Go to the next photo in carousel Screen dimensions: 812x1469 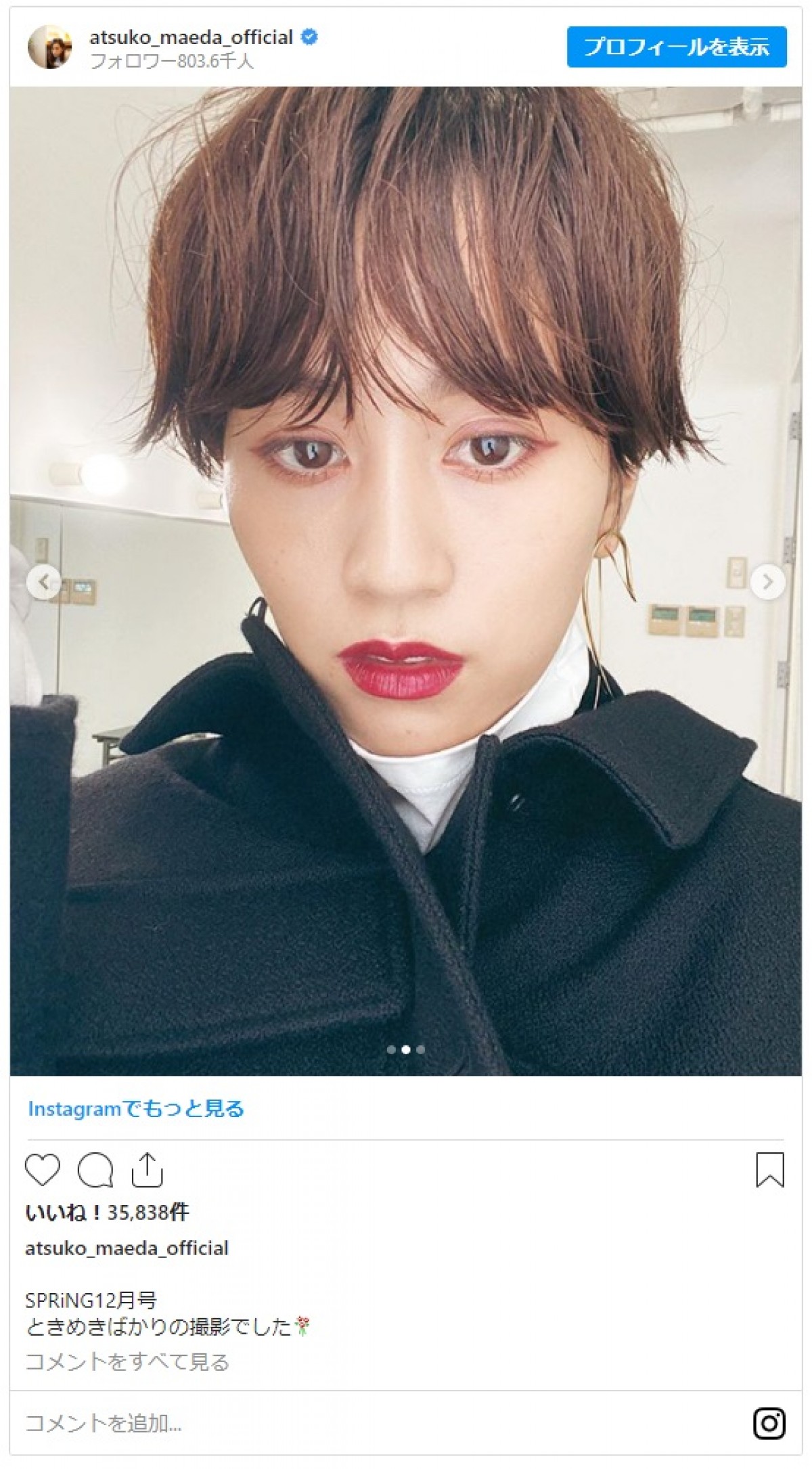[767, 581]
